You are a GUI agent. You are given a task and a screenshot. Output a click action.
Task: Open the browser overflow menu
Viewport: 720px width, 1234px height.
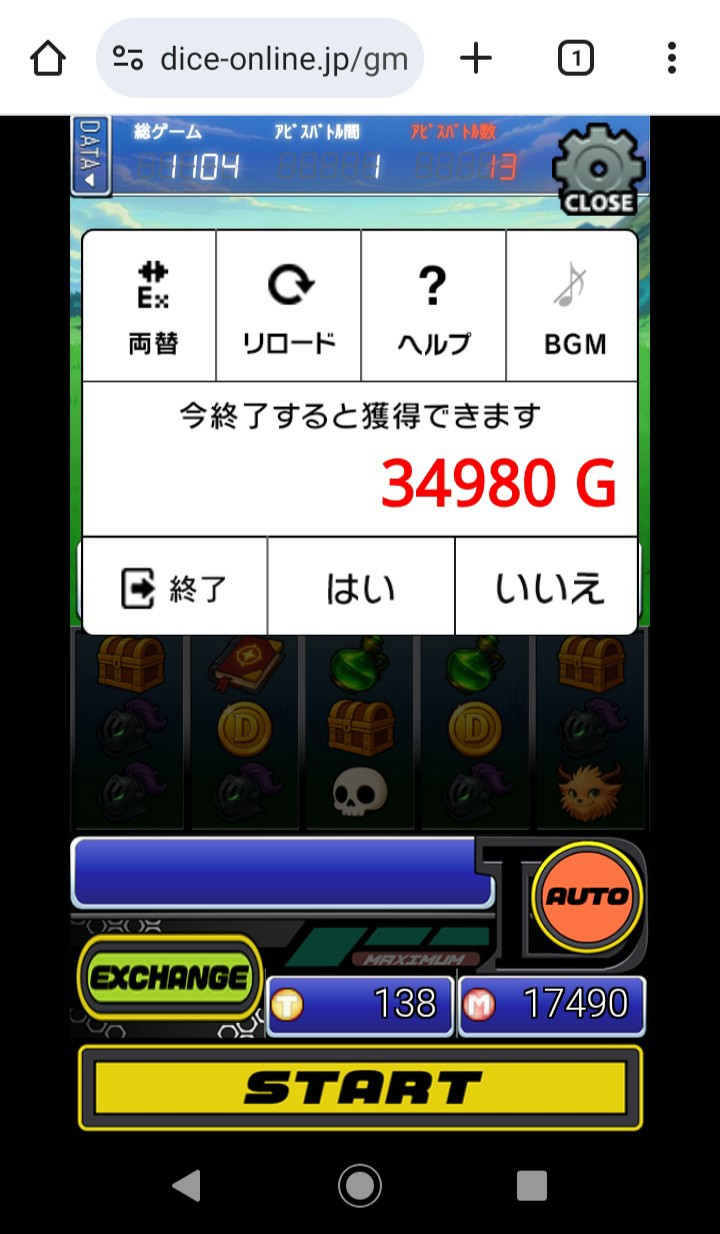coord(672,59)
